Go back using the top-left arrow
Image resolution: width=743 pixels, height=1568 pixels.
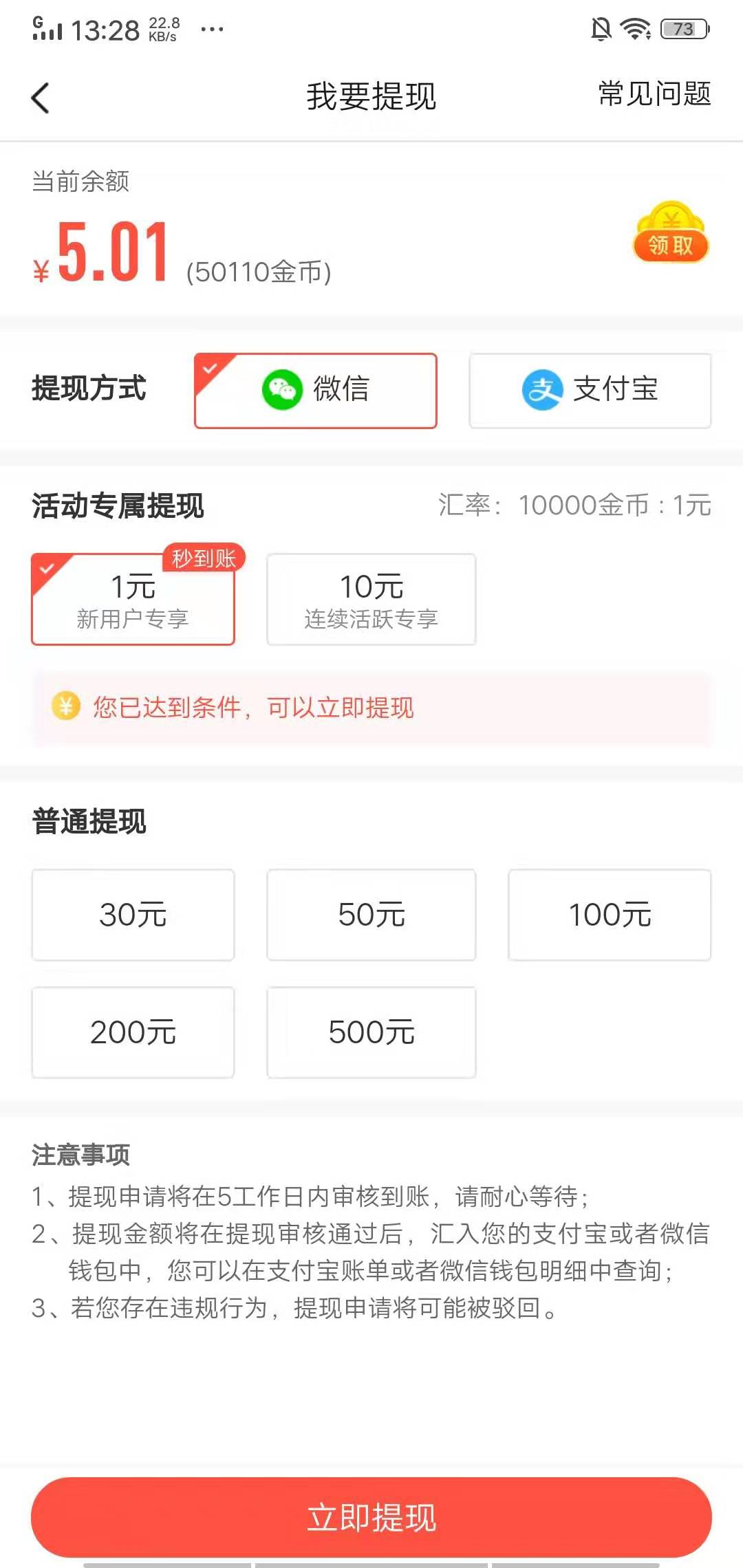coord(41,98)
